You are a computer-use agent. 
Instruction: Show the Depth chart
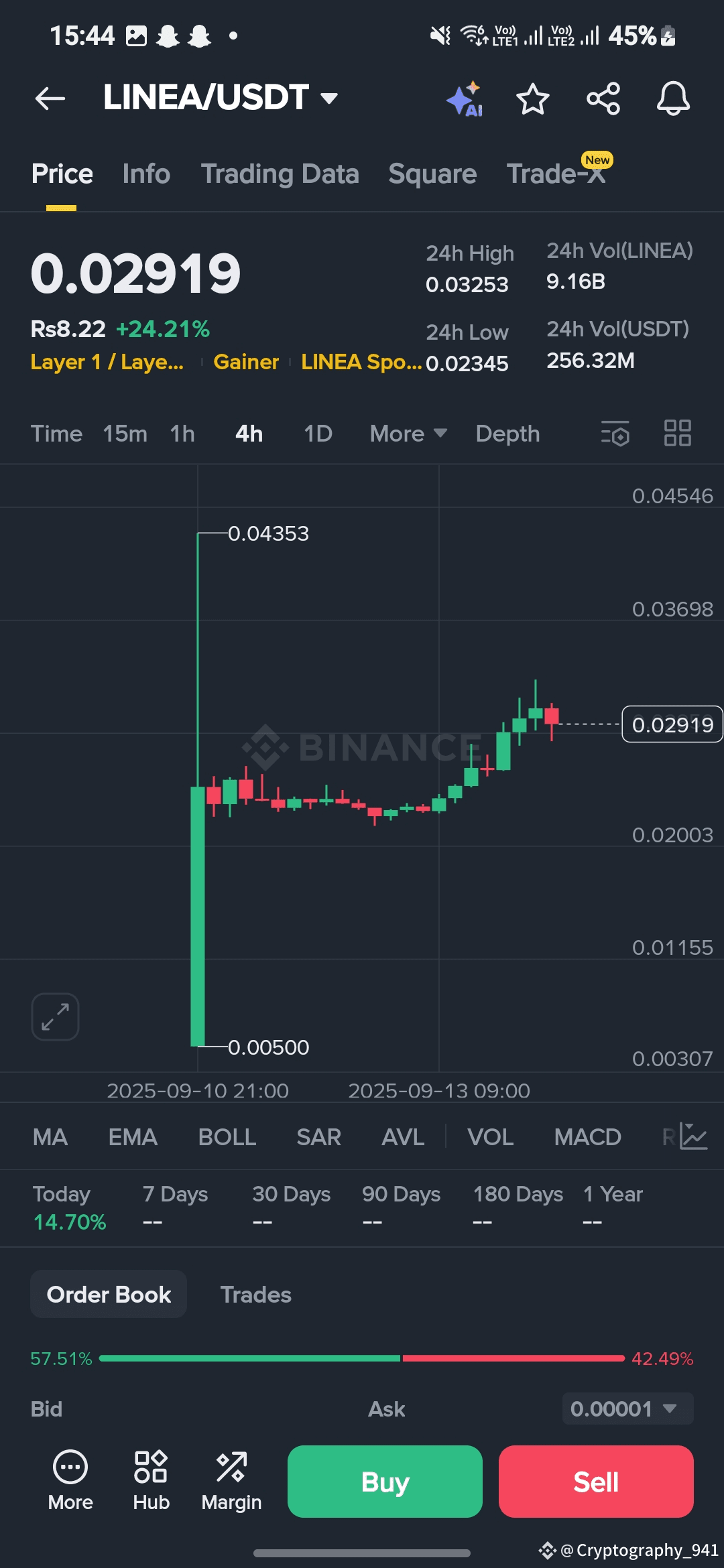(x=507, y=434)
